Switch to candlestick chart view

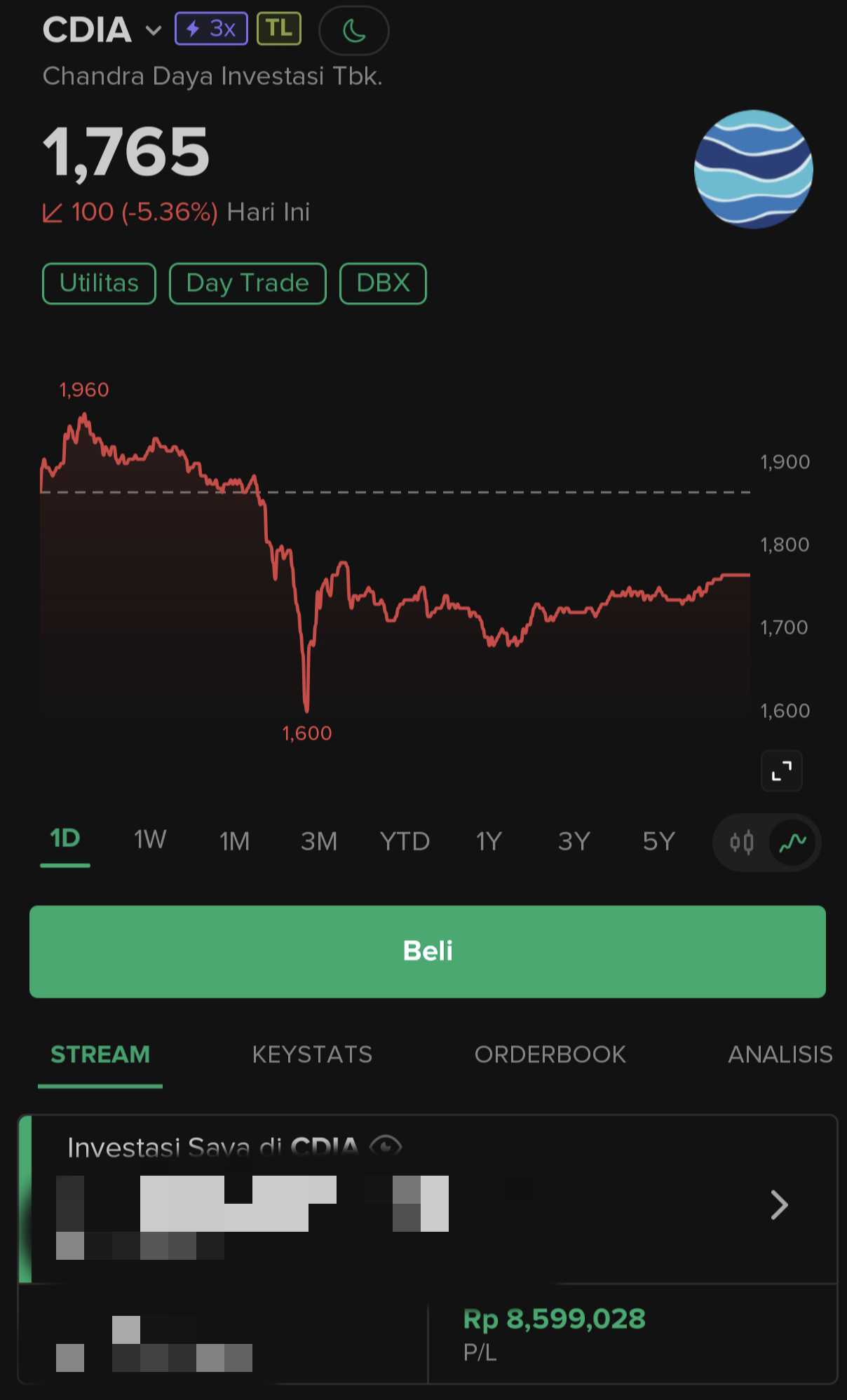point(741,842)
